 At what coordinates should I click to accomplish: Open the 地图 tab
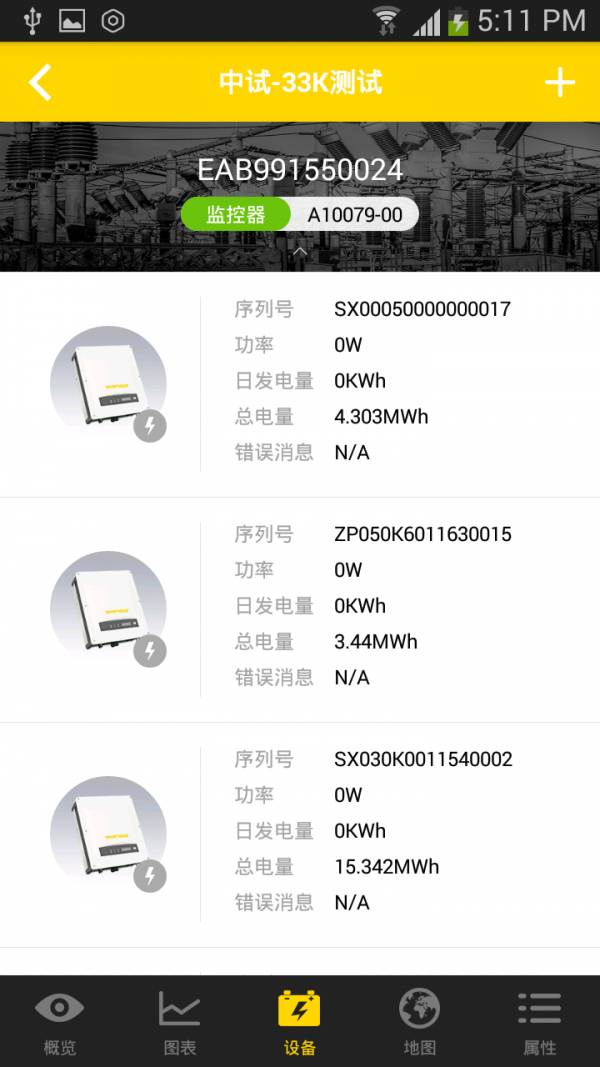pos(419,1022)
